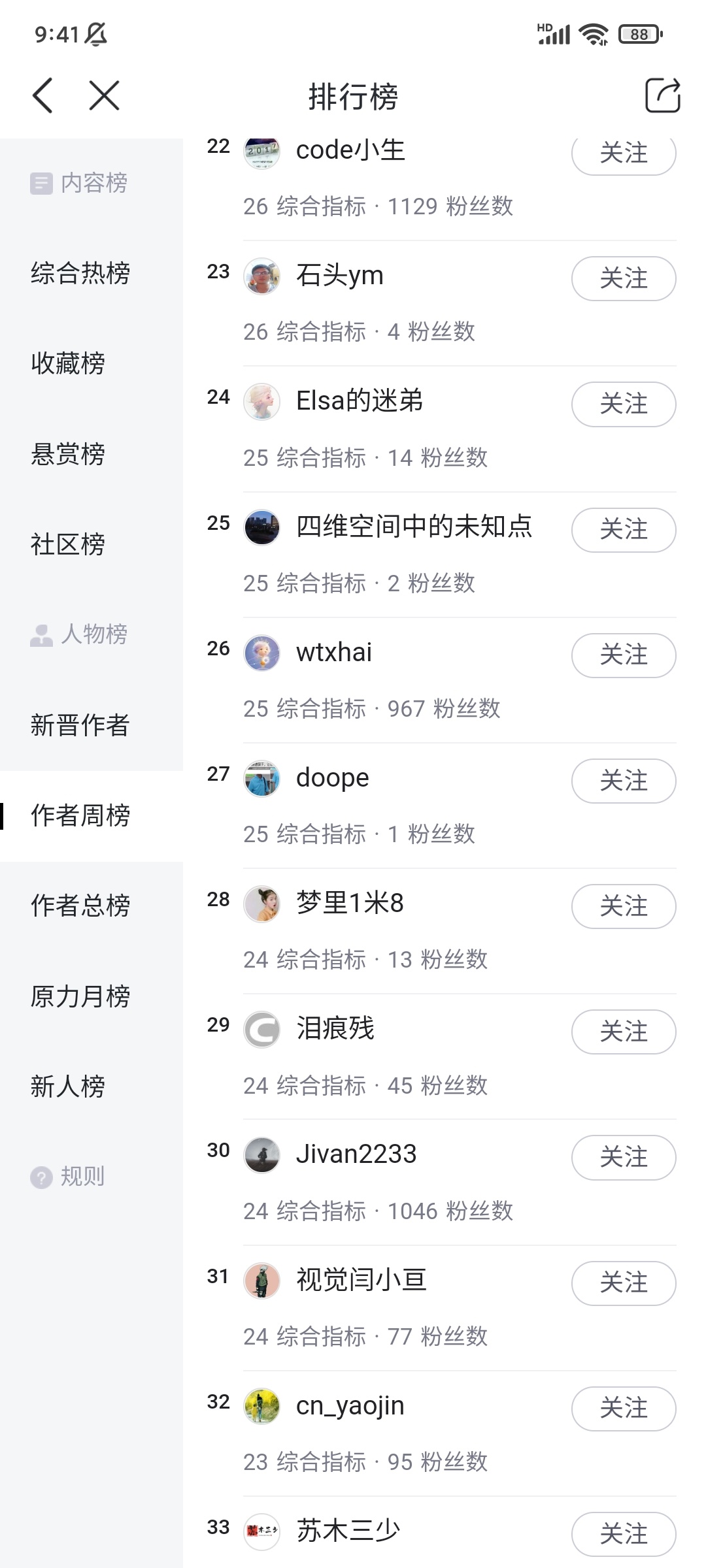Share the ranking list
This screenshot has height=1568, width=706.
point(662,96)
